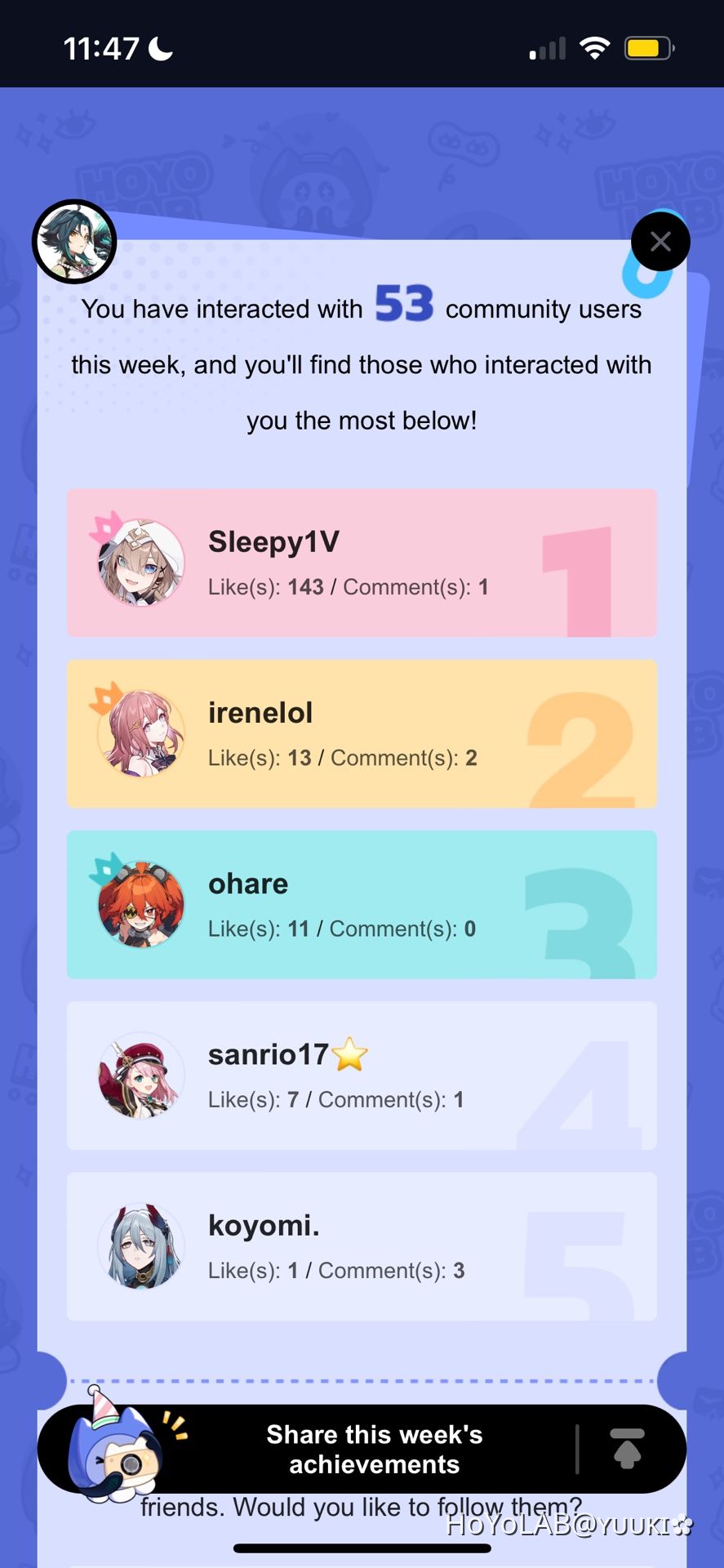Open Sleepy1V's profile picture
Viewport: 724px width, 1568px height.
140,562
